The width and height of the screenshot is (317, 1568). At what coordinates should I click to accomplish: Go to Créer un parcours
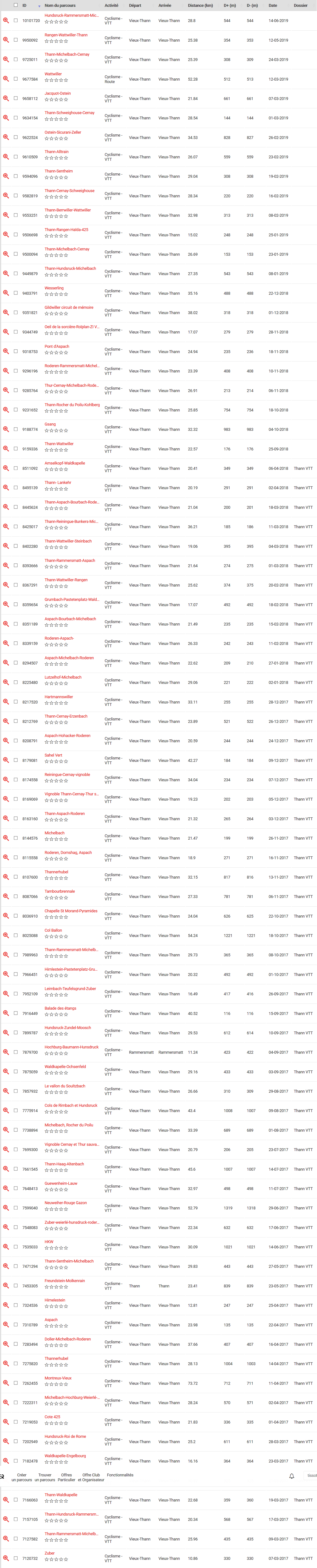pyautogui.click(x=21, y=1477)
